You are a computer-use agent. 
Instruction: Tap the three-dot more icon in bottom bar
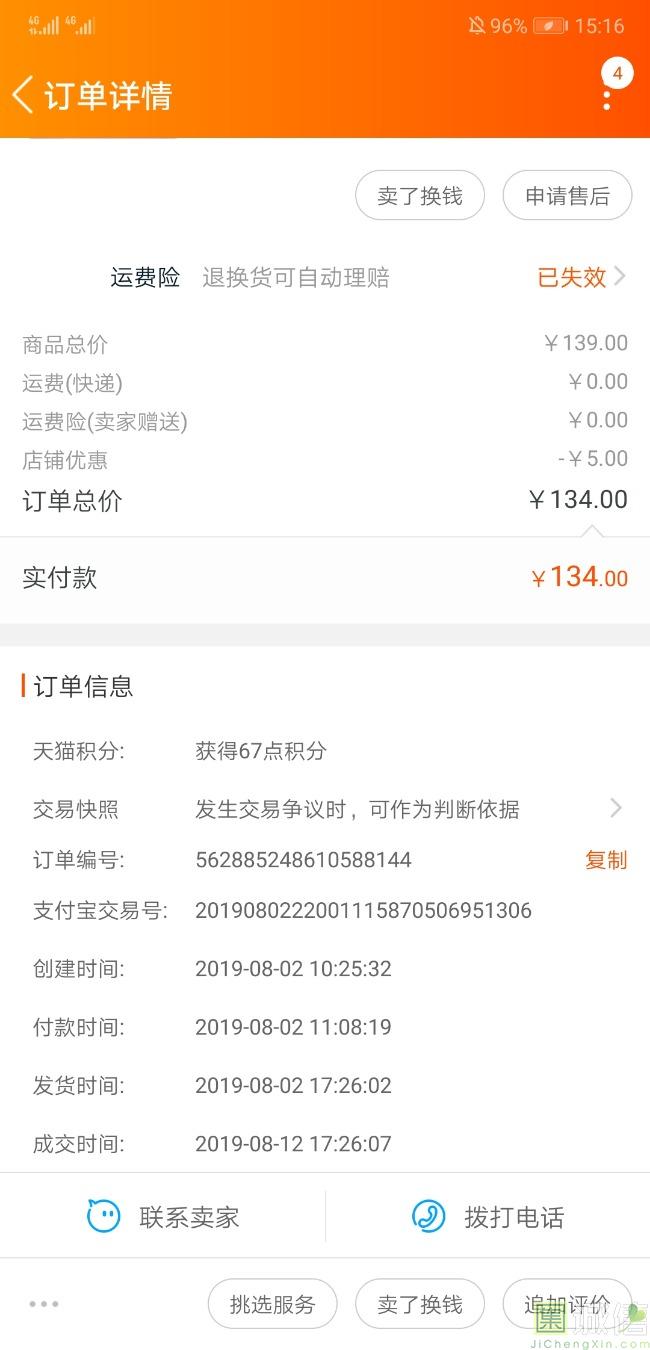pyautogui.click(x=44, y=1304)
